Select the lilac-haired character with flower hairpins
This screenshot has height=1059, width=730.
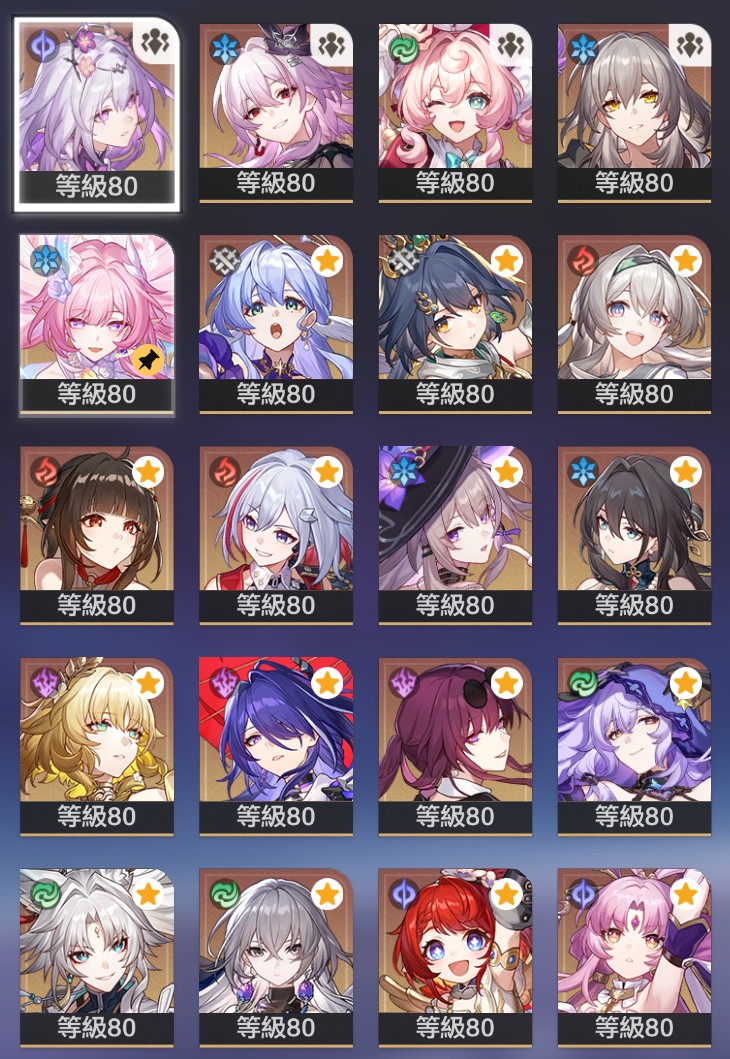click(96, 110)
